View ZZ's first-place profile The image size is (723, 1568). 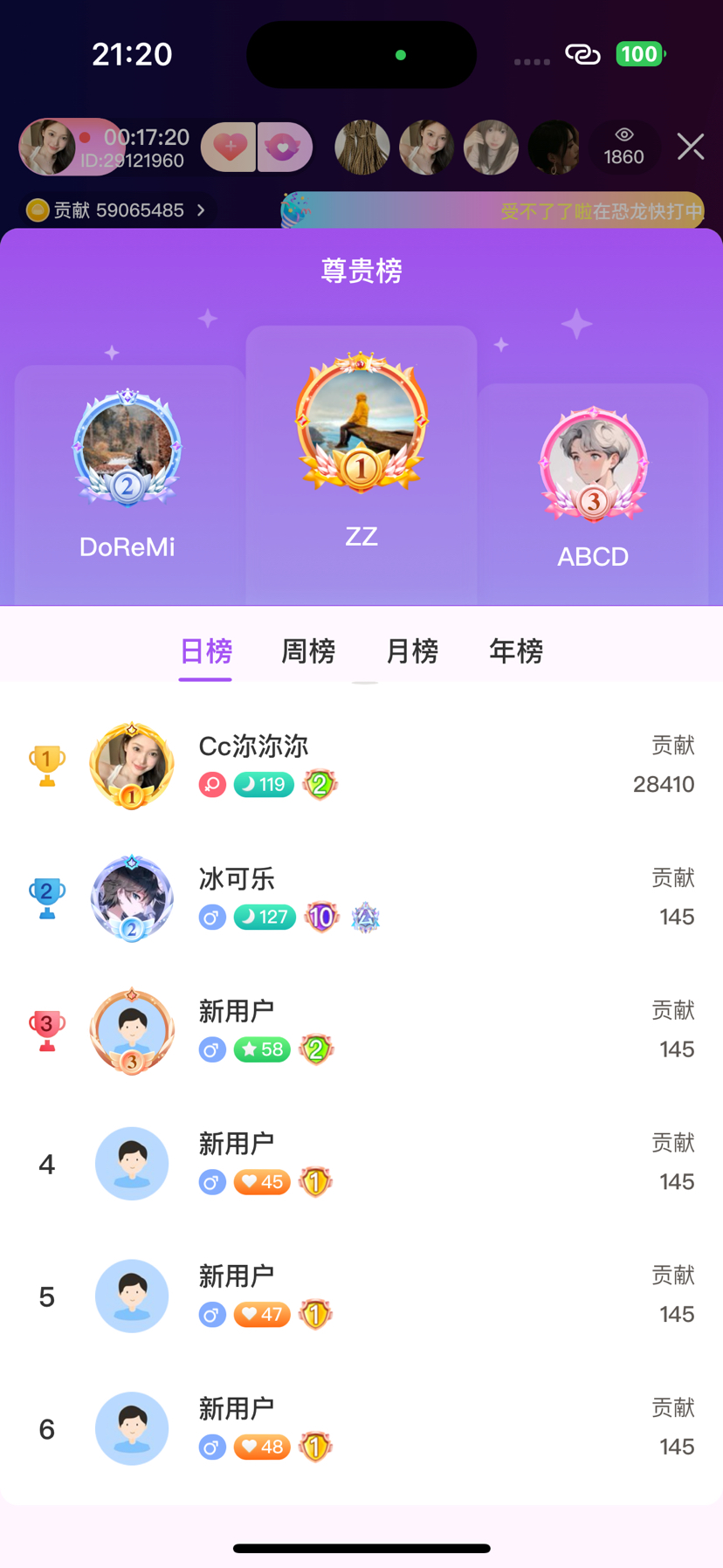(361, 423)
